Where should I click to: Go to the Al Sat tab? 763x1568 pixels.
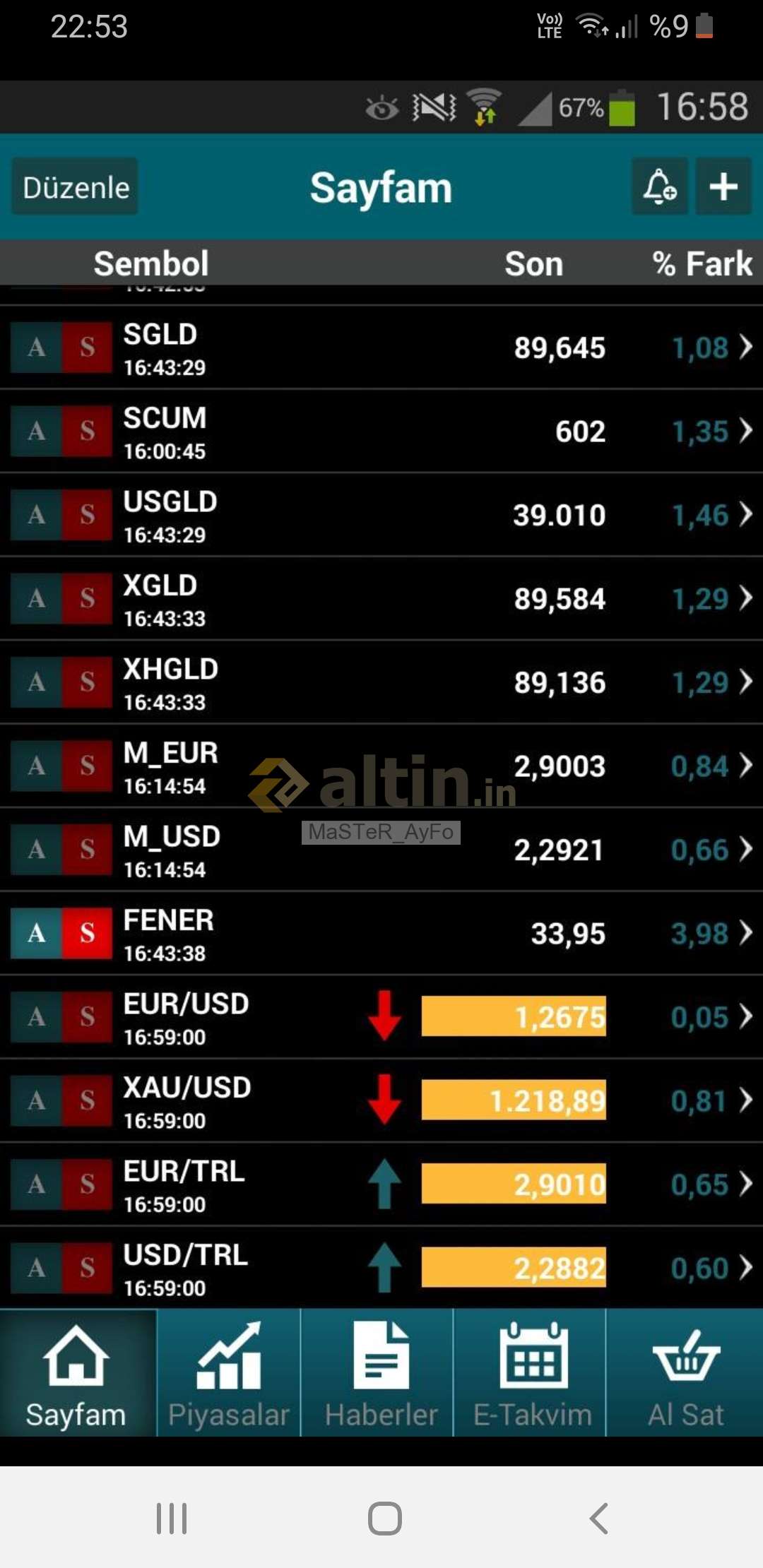tap(686, 1373)
